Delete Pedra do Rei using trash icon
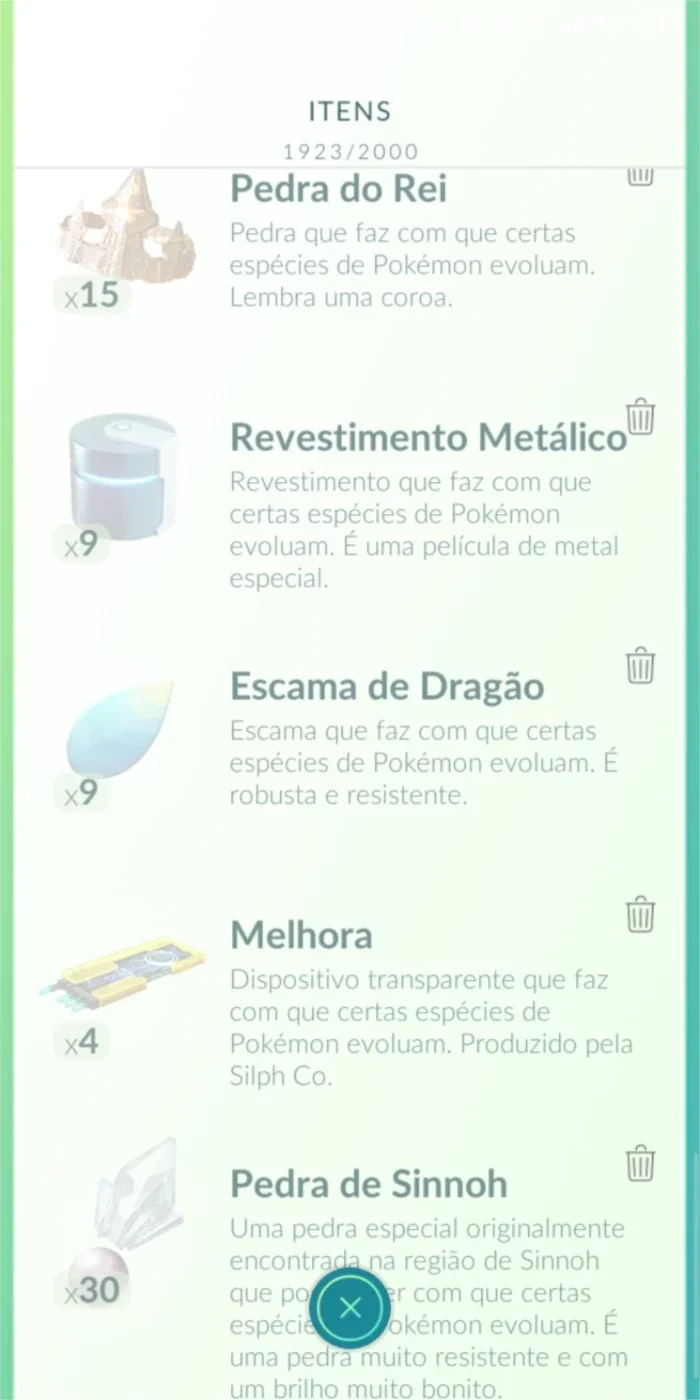Viewport: 700px width, 1400px height. tap(640, 177)
